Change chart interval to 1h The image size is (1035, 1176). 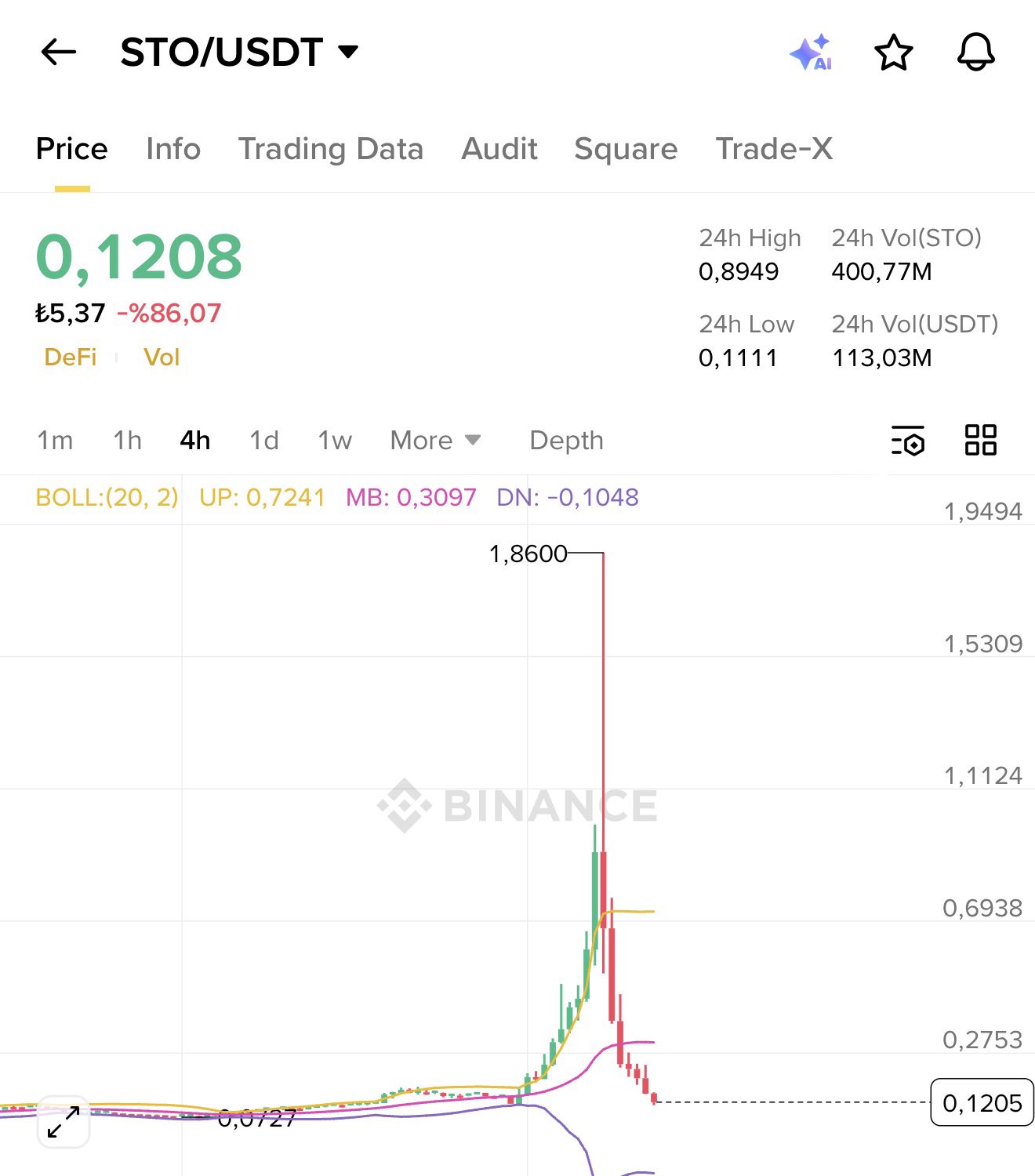tap(127, 441)
